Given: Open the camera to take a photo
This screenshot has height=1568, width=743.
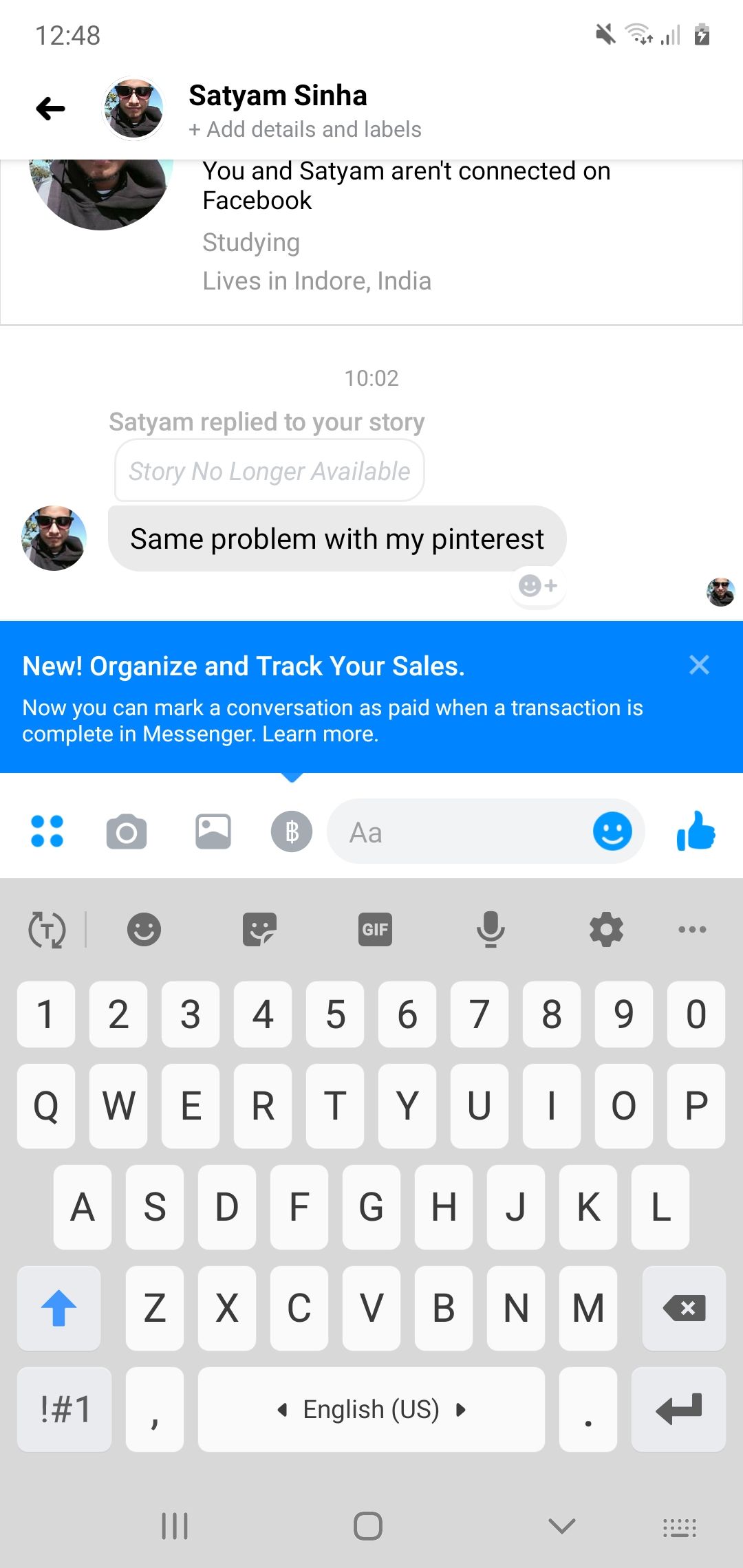Looking at the screenshot, I should coord(127,831).
